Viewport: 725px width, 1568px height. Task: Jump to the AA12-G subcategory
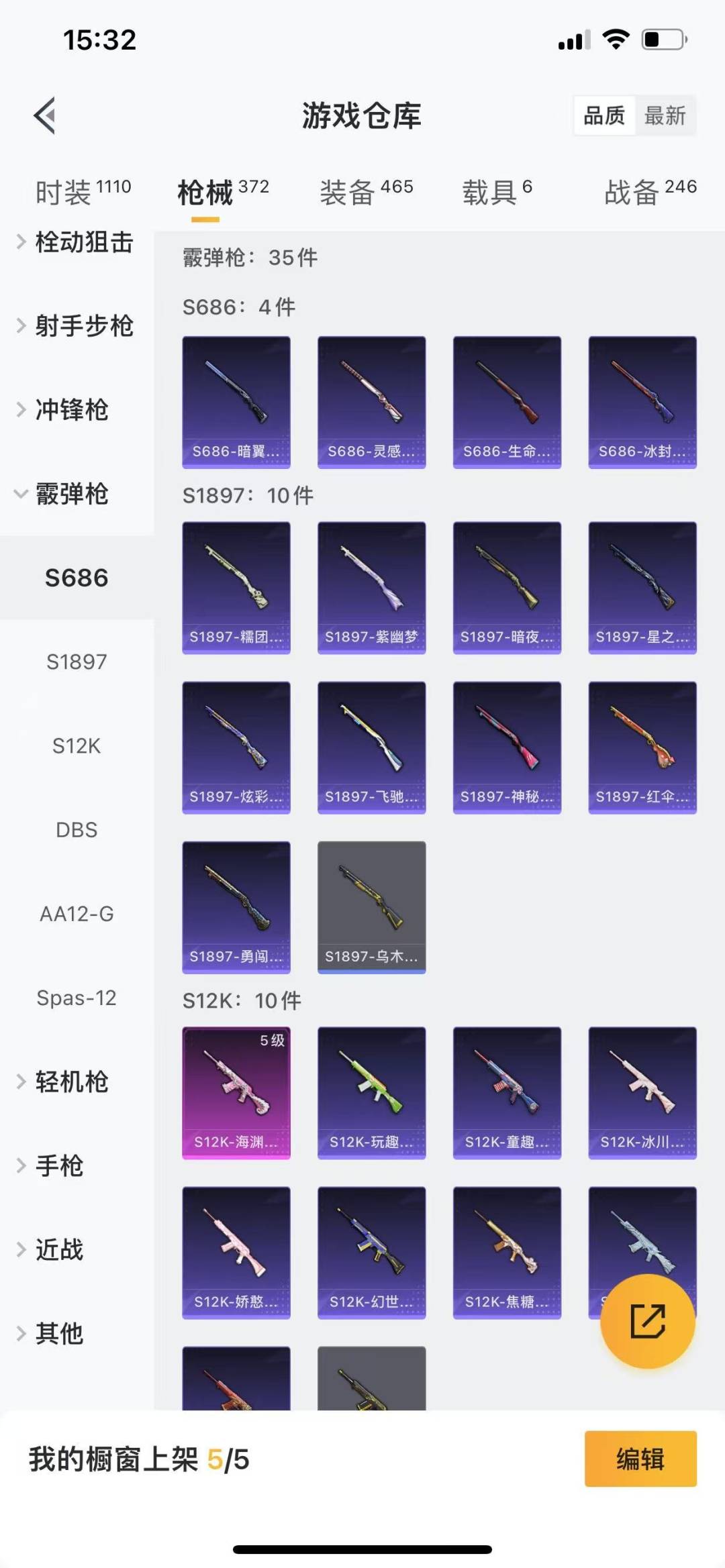[x=77, y=914]
